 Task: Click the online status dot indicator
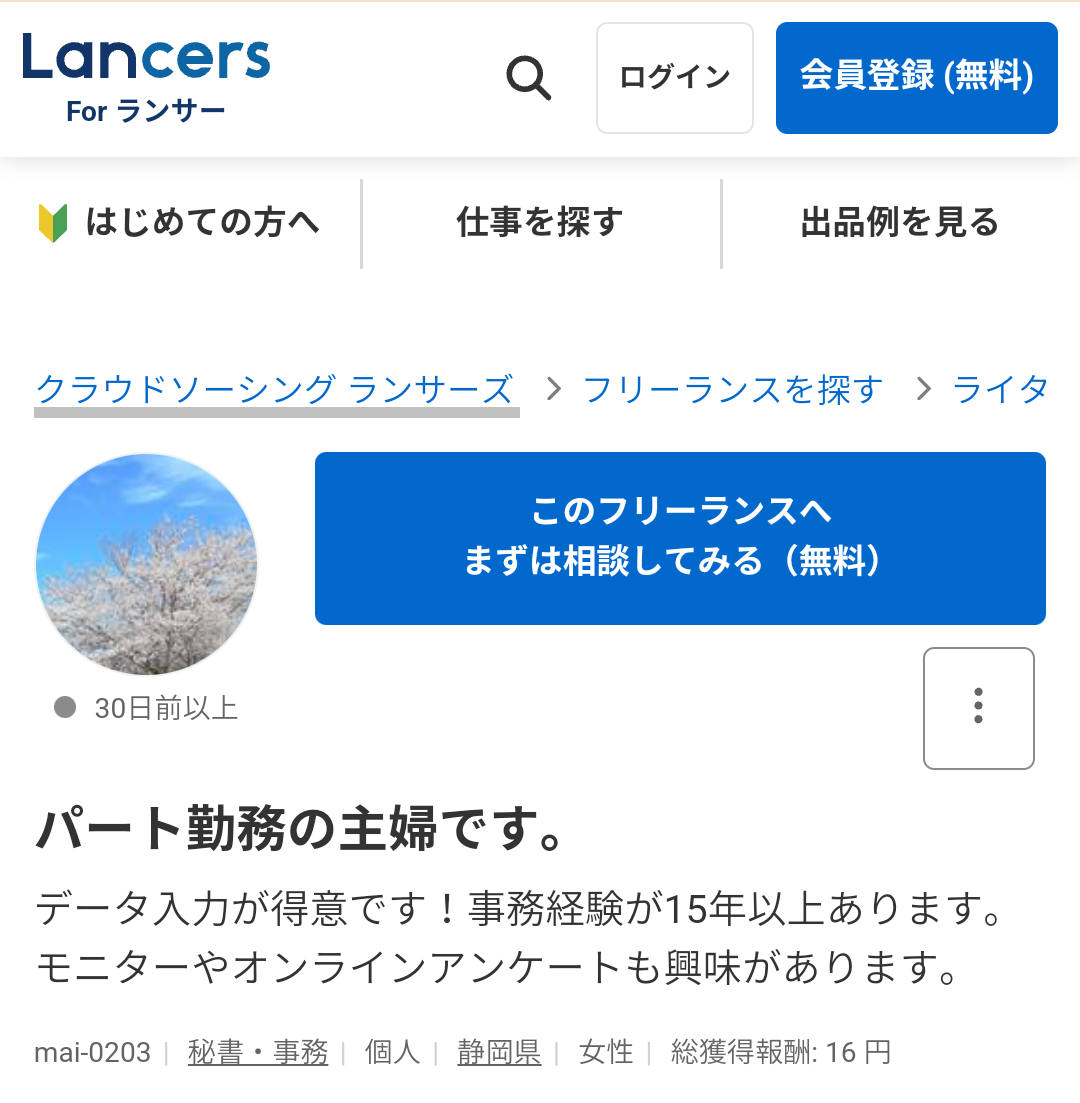point(64,707)
